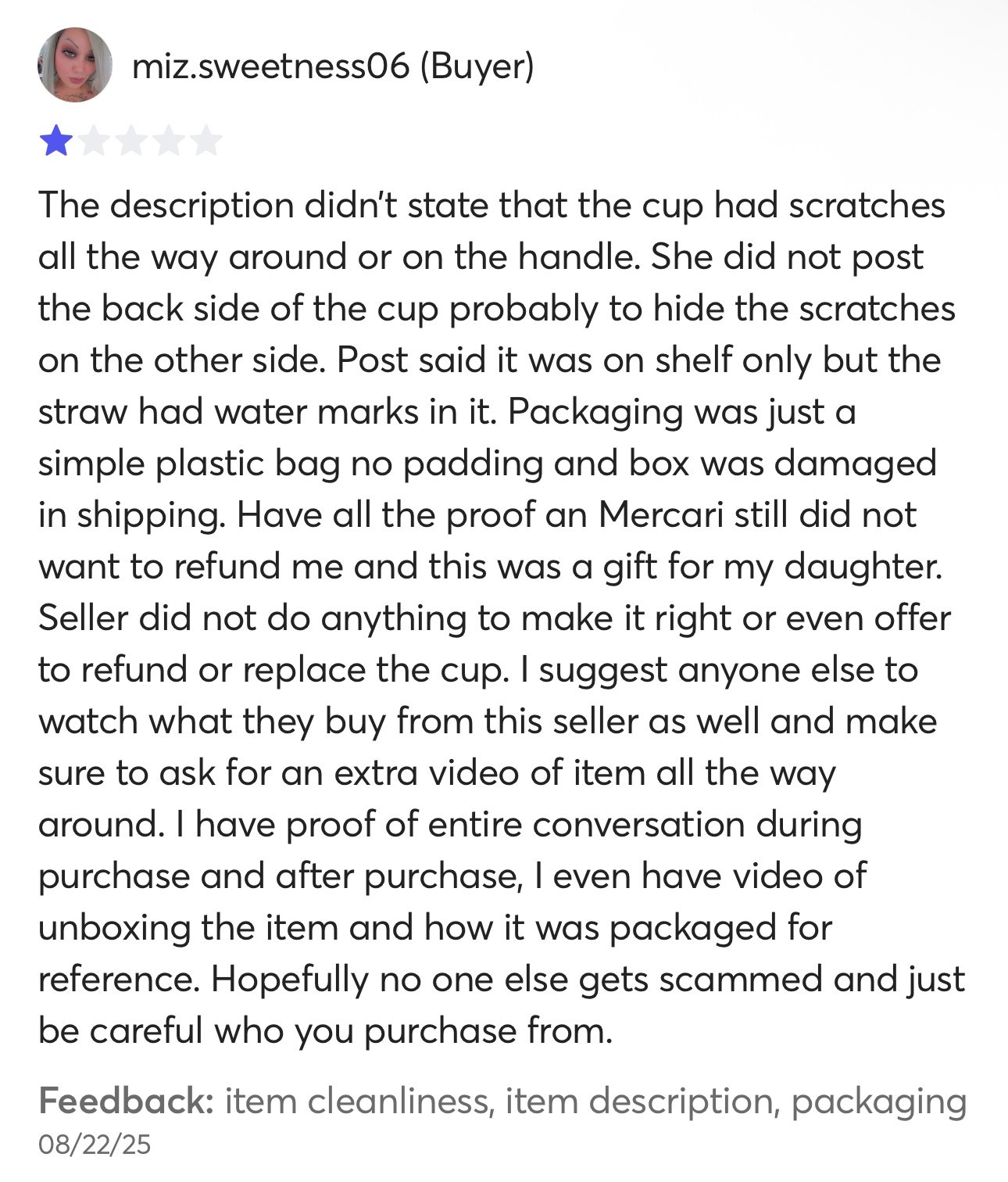Open miz.sweetness06's profile picture
1008x1182 pixels.
point(75,65)
